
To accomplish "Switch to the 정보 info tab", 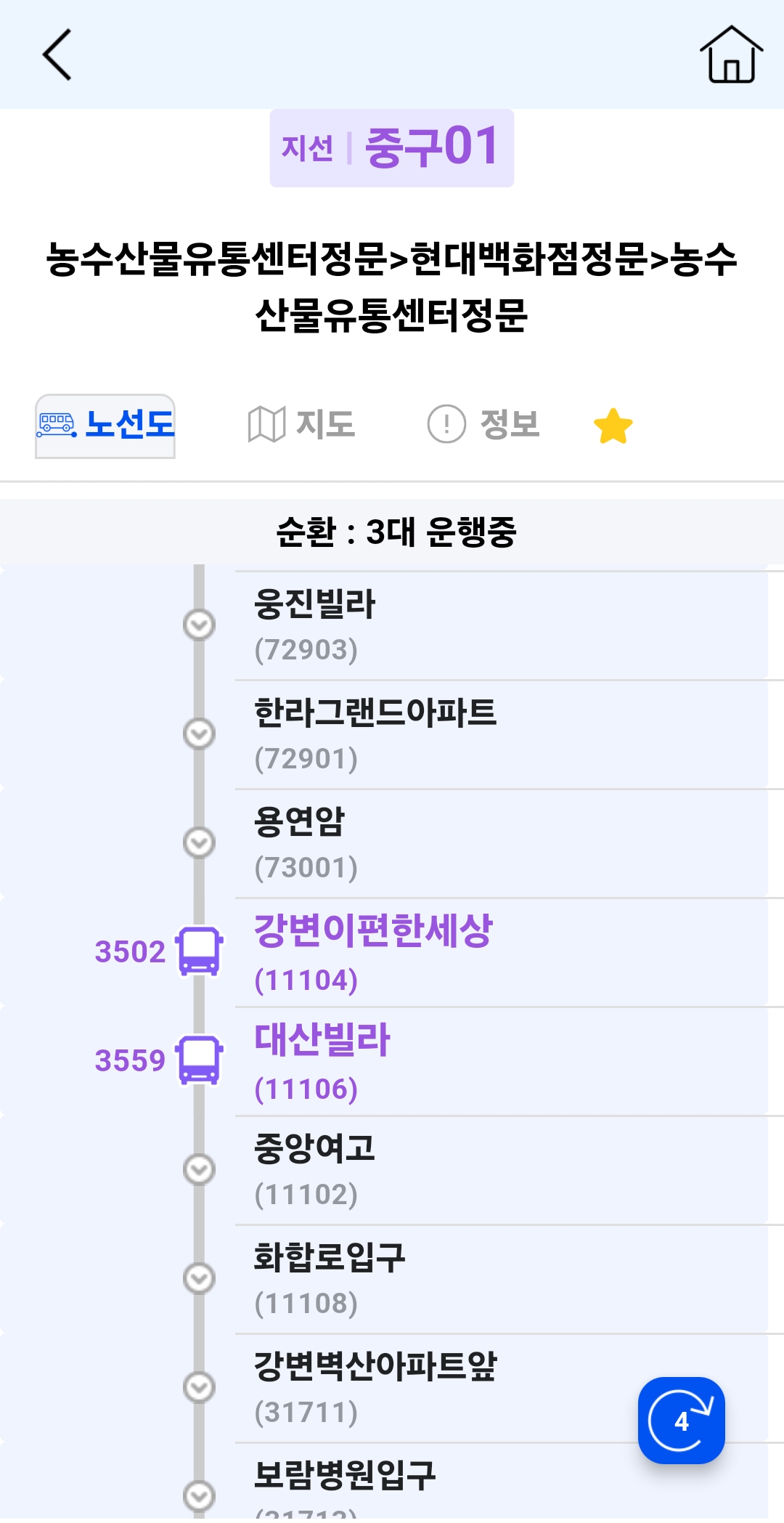I will coord(484,425).
